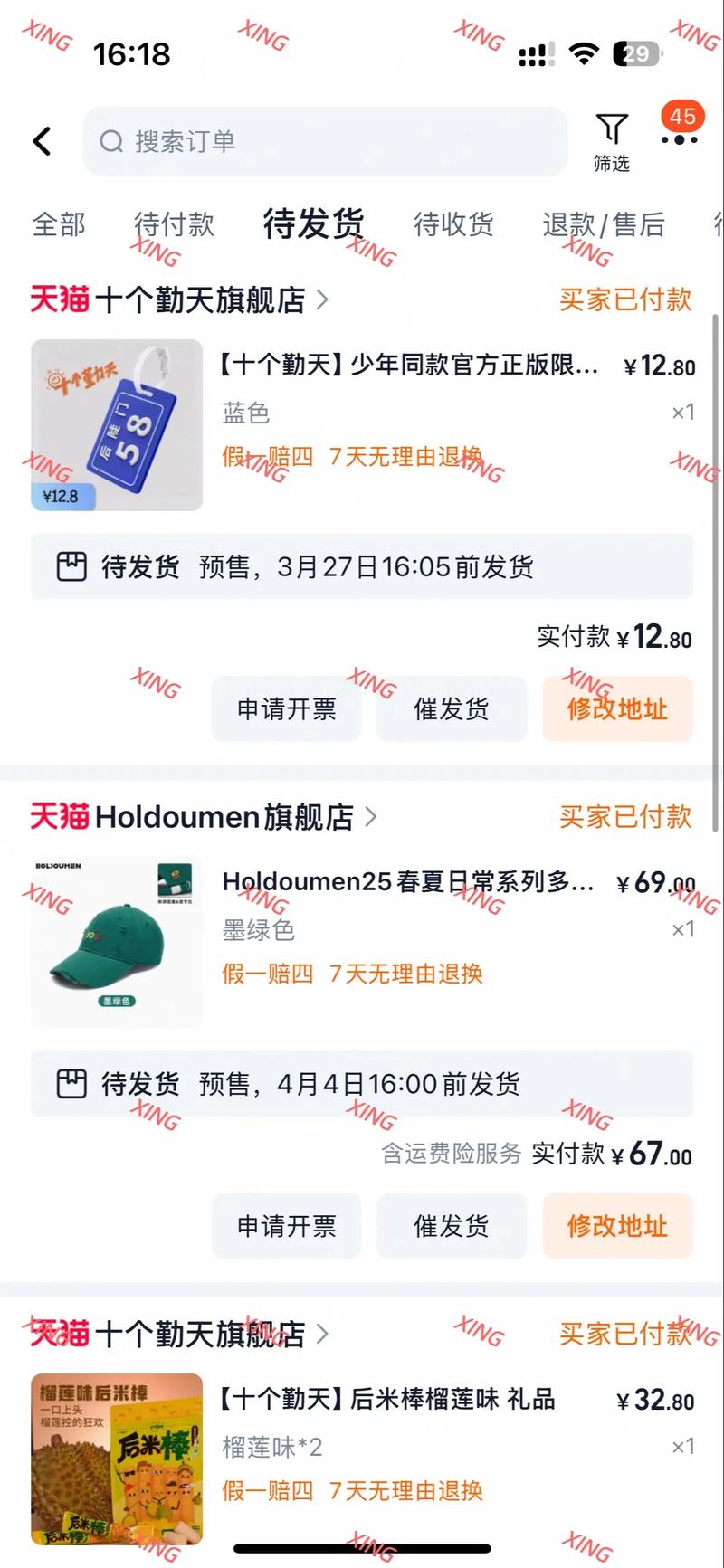Tap 申请开票 for the ¥12.80 order
The width and height of the screenshot is (724, 1568).
[286, 709]
